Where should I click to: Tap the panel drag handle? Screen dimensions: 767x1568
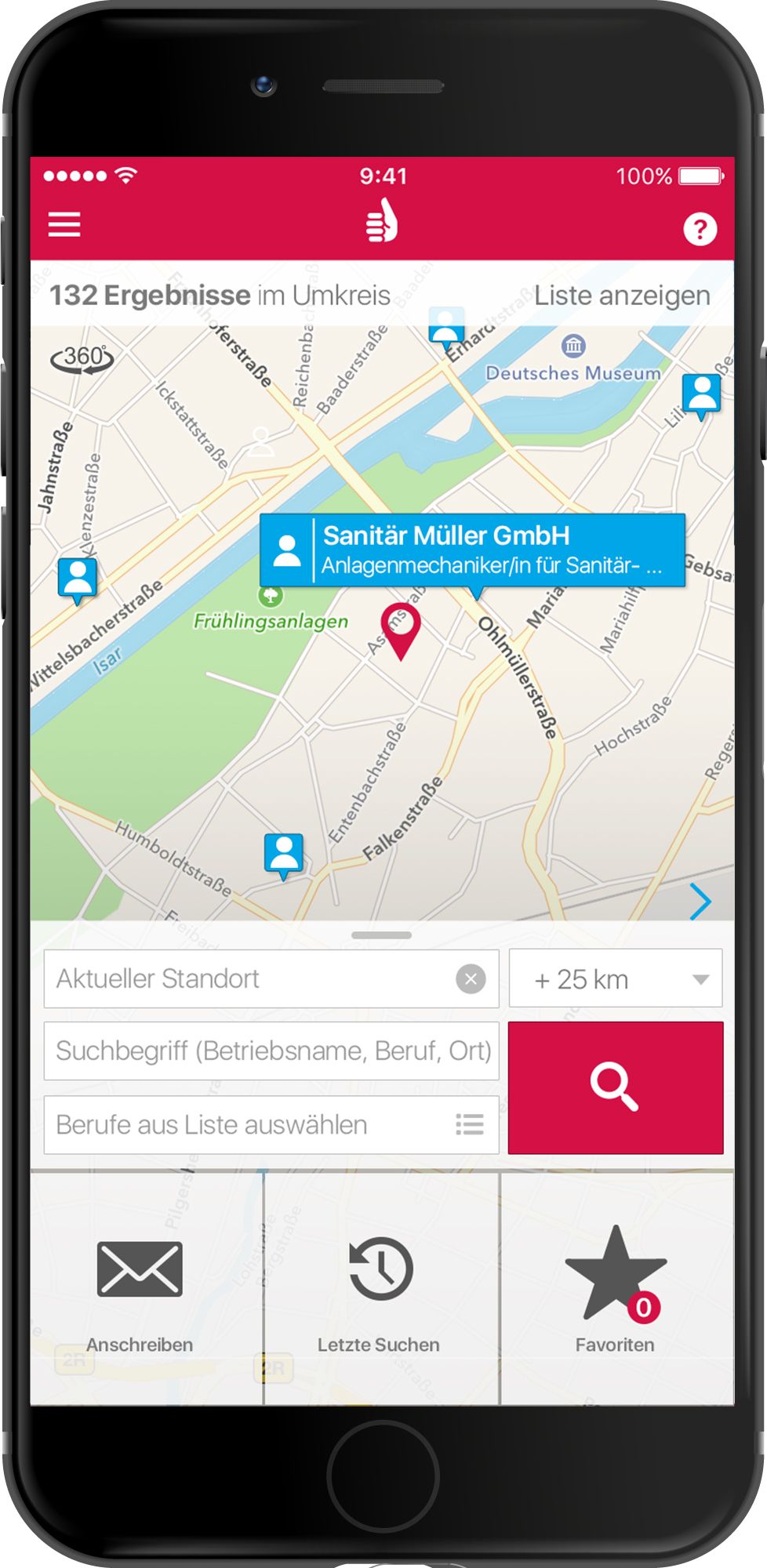pyautogui.click(x=382, y=935)
